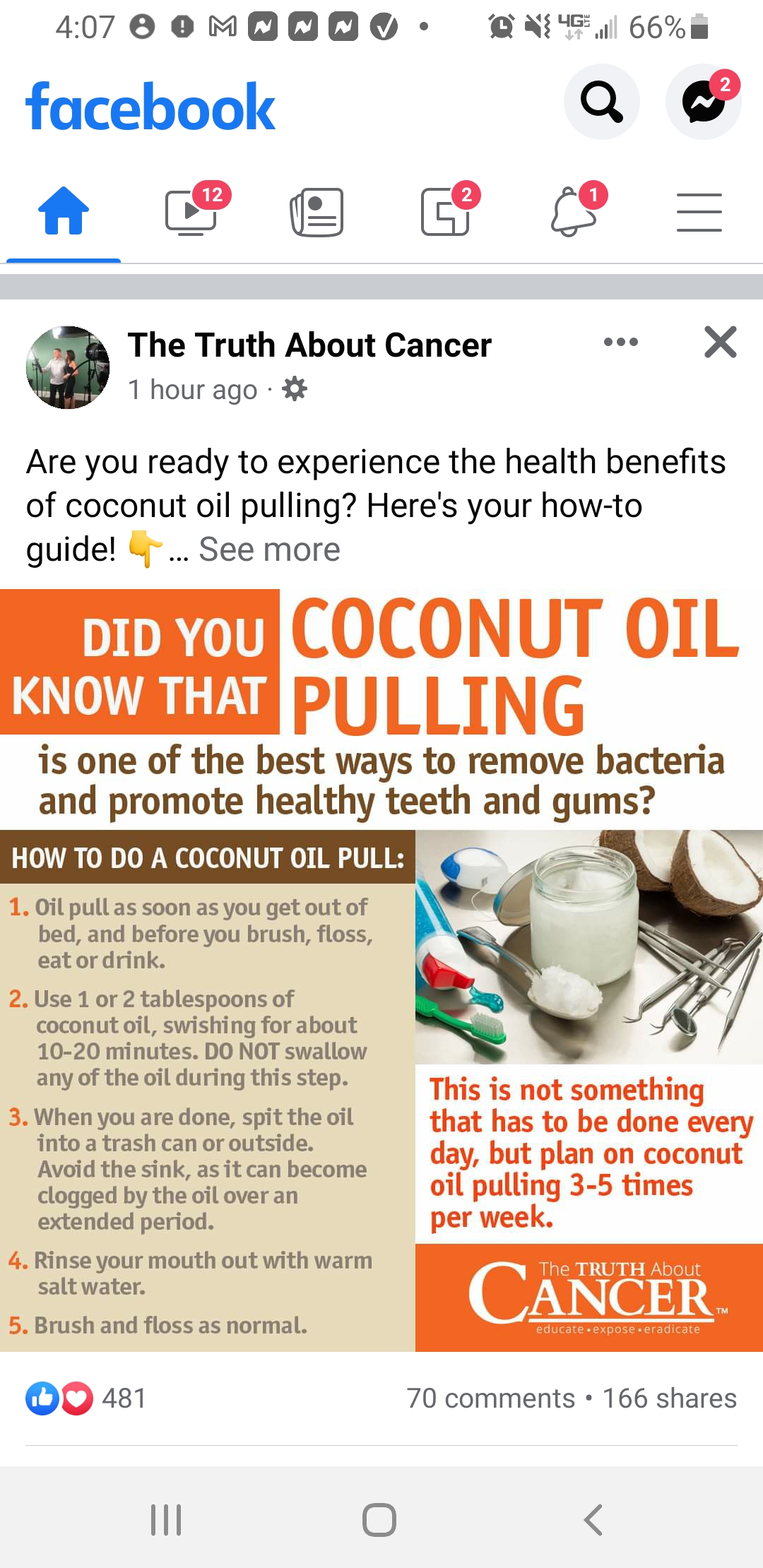Open post options three-dot menu
The image size is (763, 1568).
621,343
